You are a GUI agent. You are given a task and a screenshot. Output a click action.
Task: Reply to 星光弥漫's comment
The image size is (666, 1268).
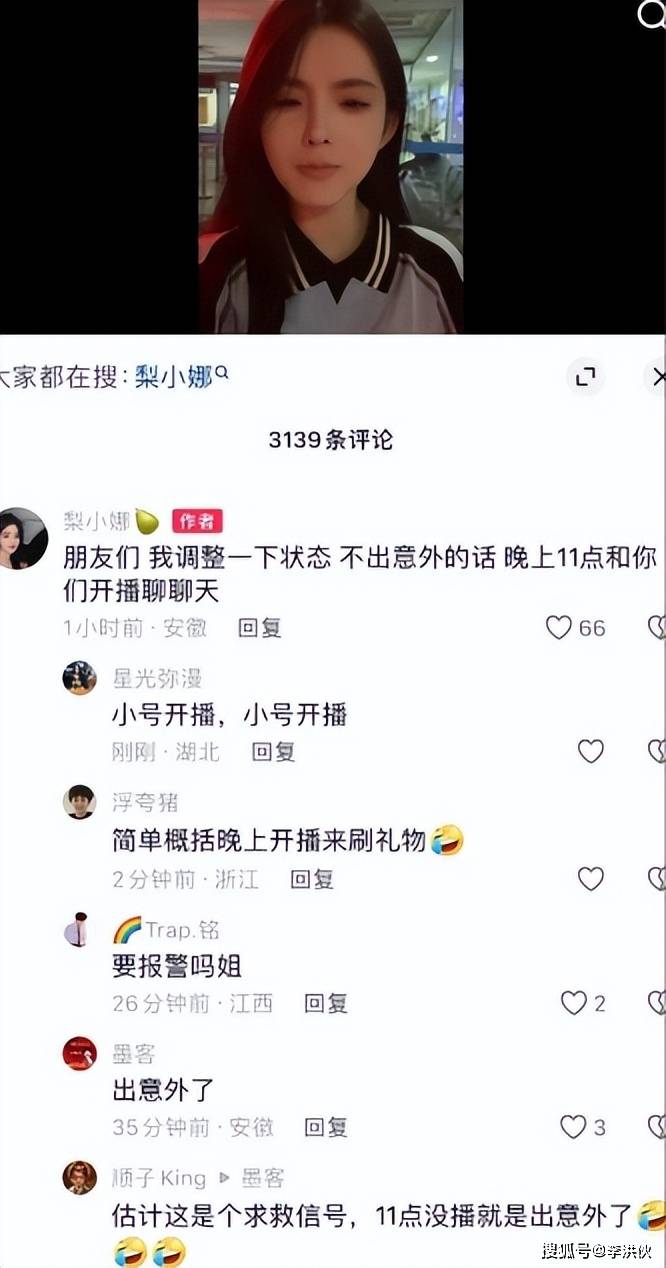click(273, 751)
